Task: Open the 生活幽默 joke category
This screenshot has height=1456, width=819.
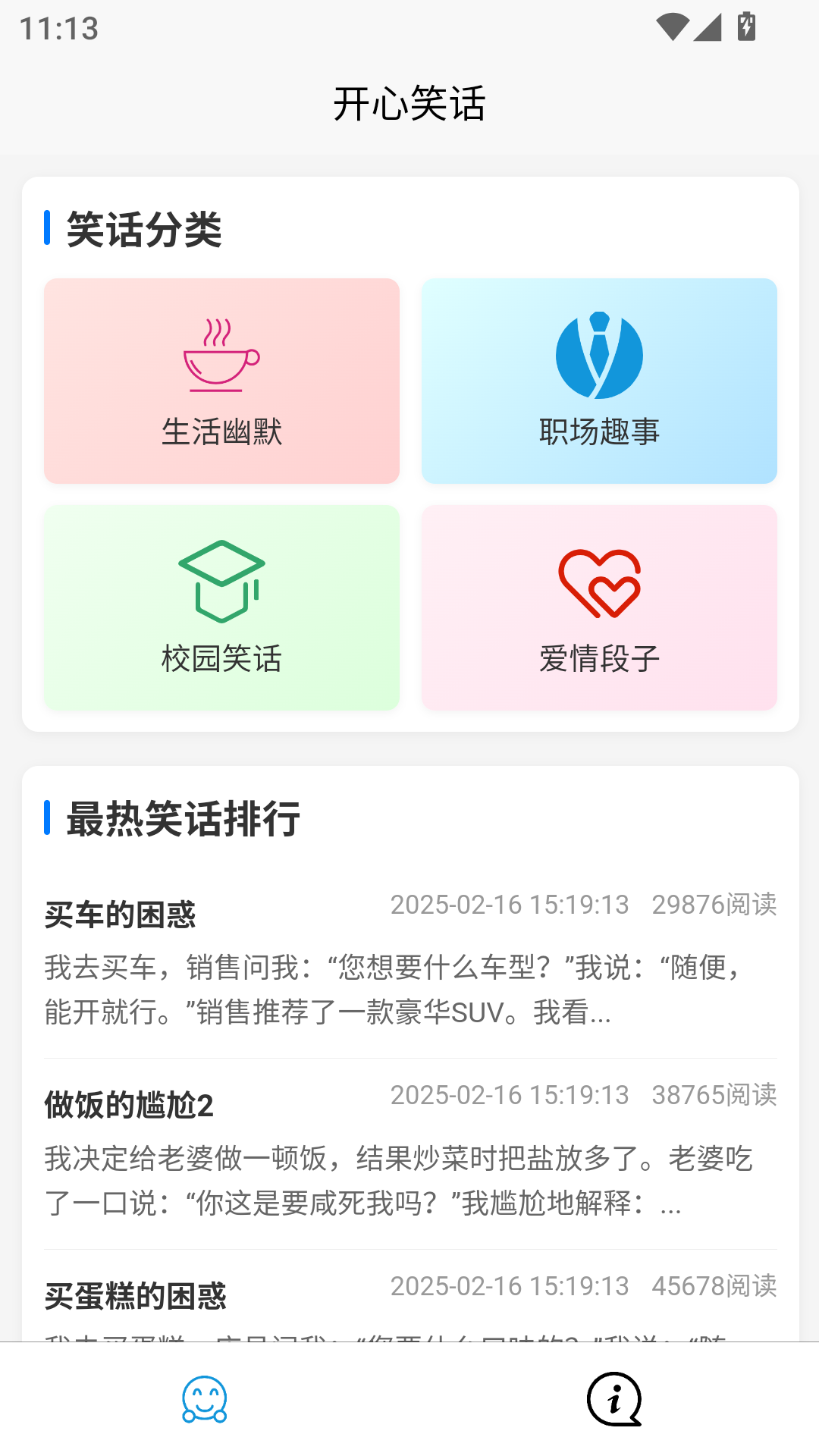Action: coord(221,381)
